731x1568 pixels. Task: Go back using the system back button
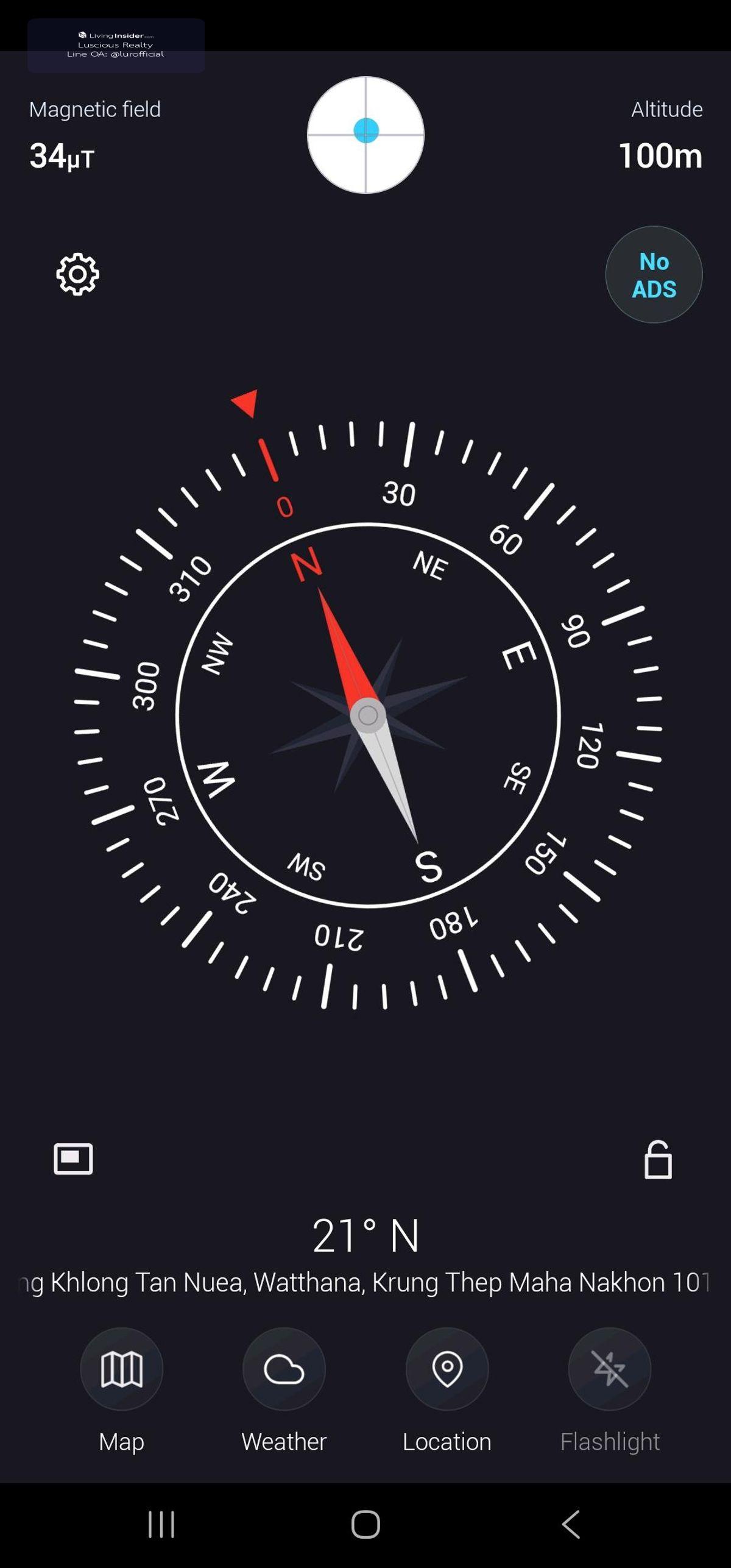click(x=571, y=1524)
